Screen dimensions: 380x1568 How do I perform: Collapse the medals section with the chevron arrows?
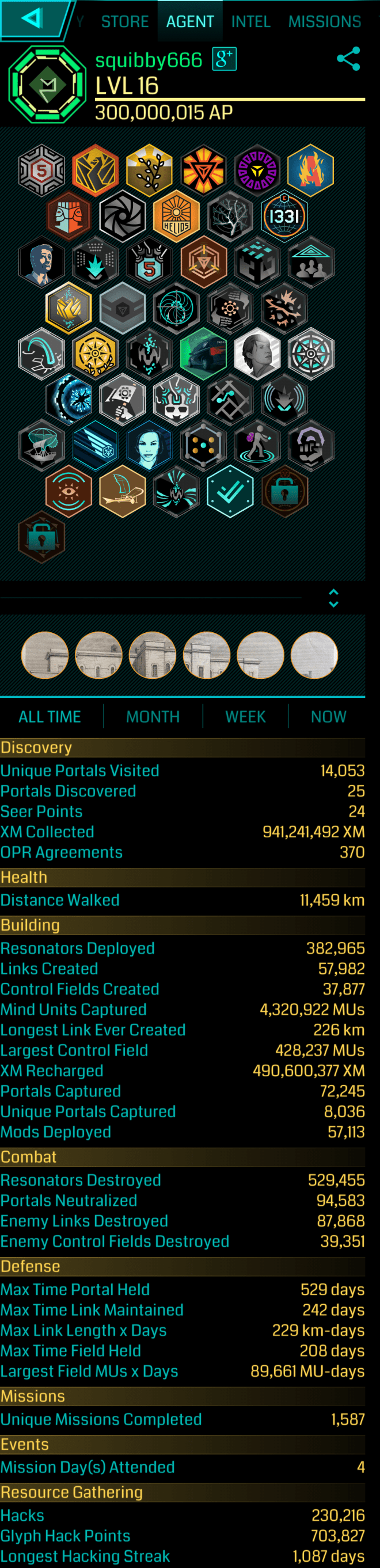click(x=333, y=598)
